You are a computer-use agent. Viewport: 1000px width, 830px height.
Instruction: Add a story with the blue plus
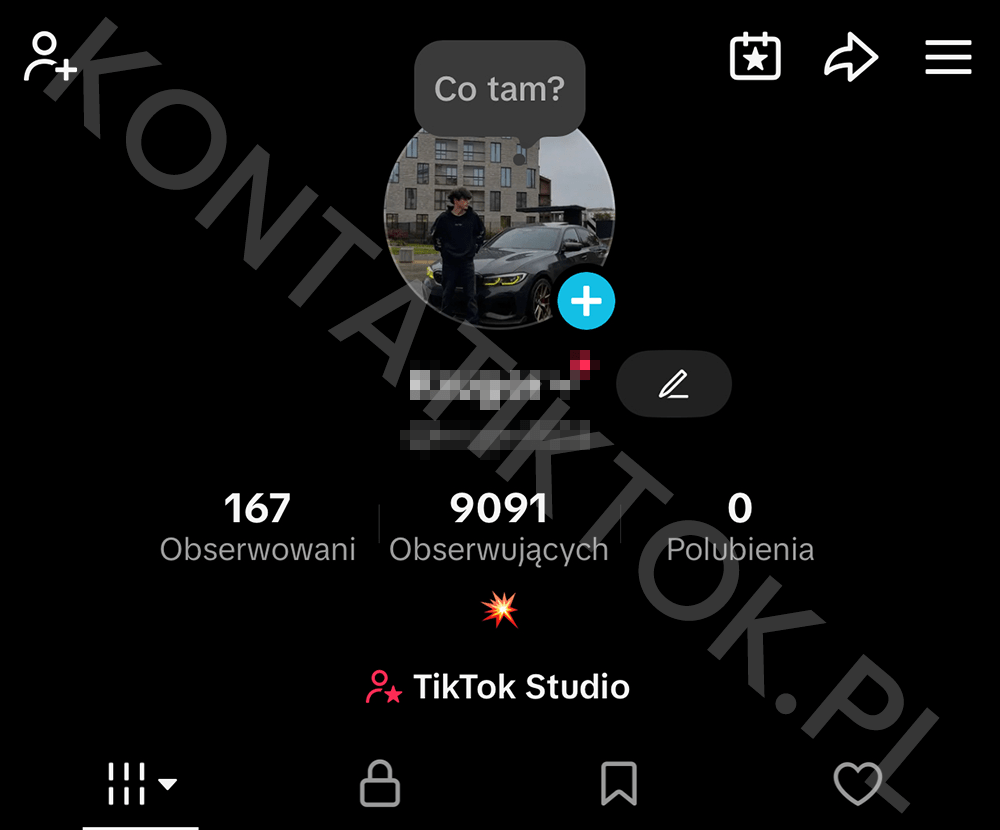(586, 300)
